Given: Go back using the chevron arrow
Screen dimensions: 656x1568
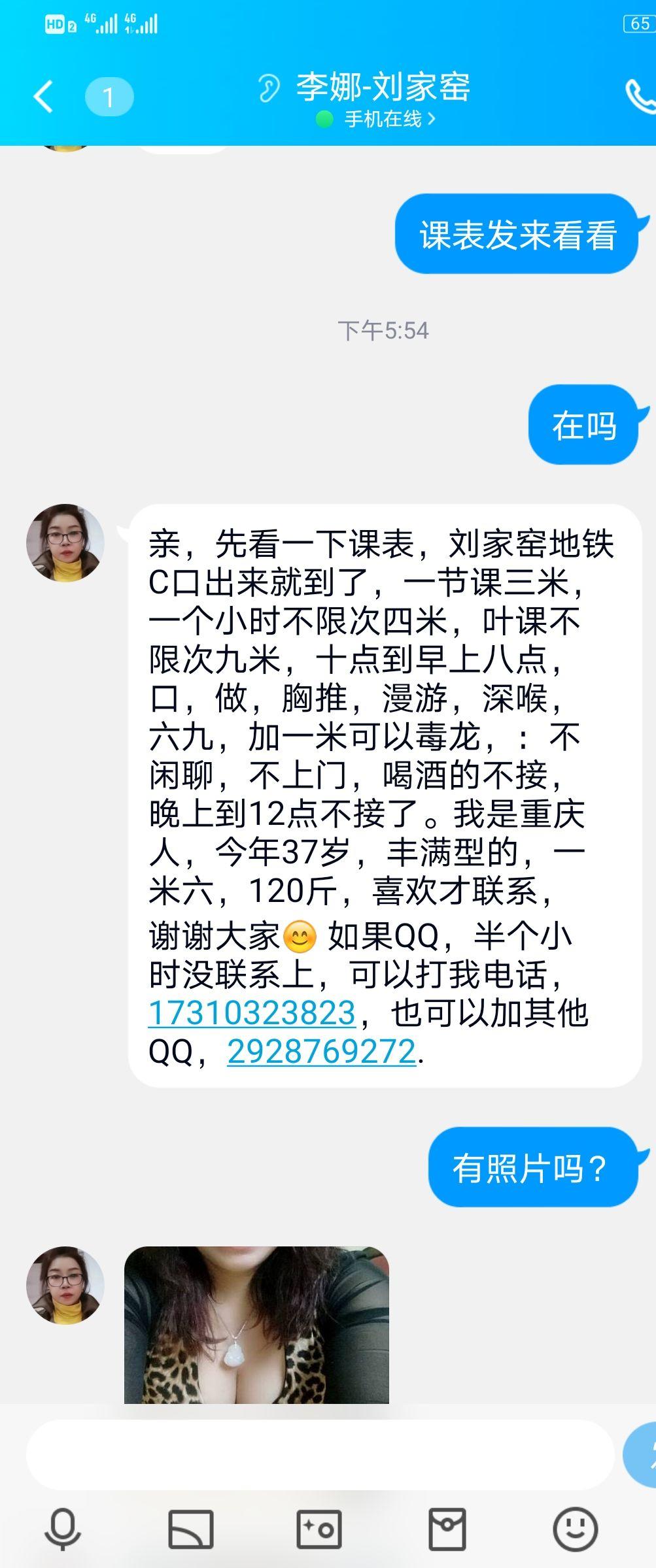Looking at the screenshot, I should (42, 95).
